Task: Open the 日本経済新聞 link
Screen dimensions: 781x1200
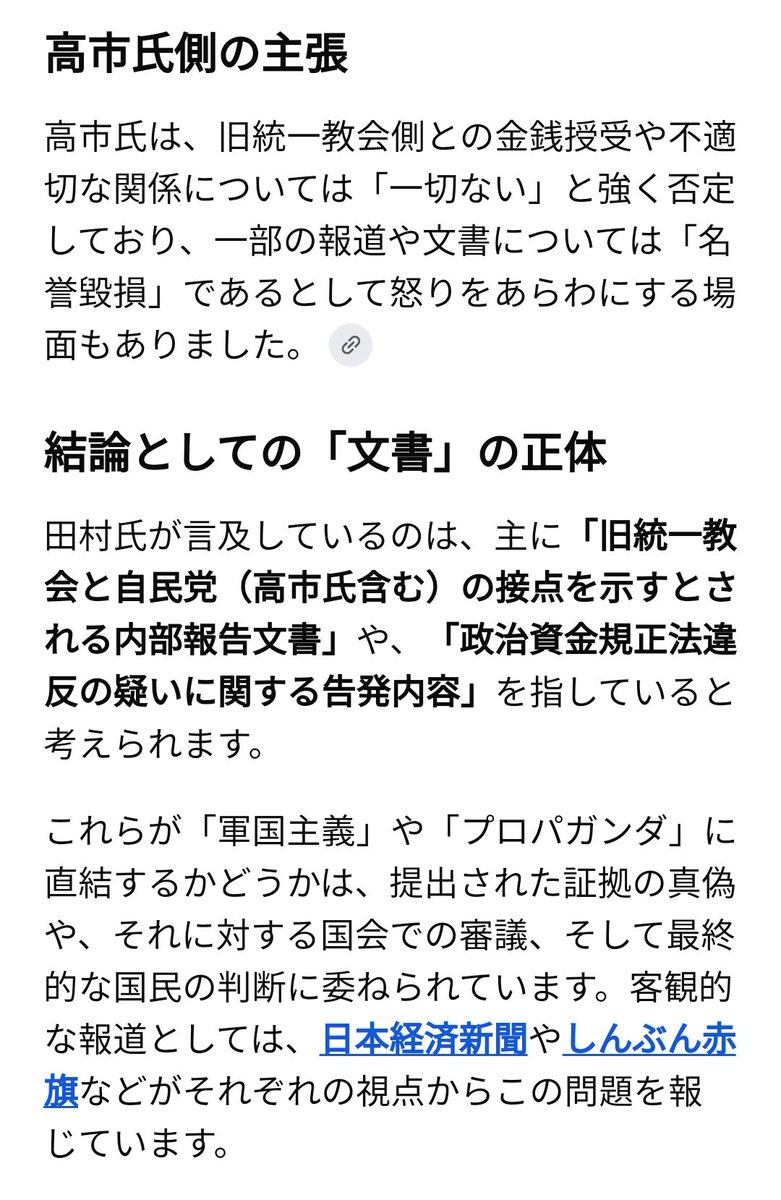Action: coord(424,1041)
